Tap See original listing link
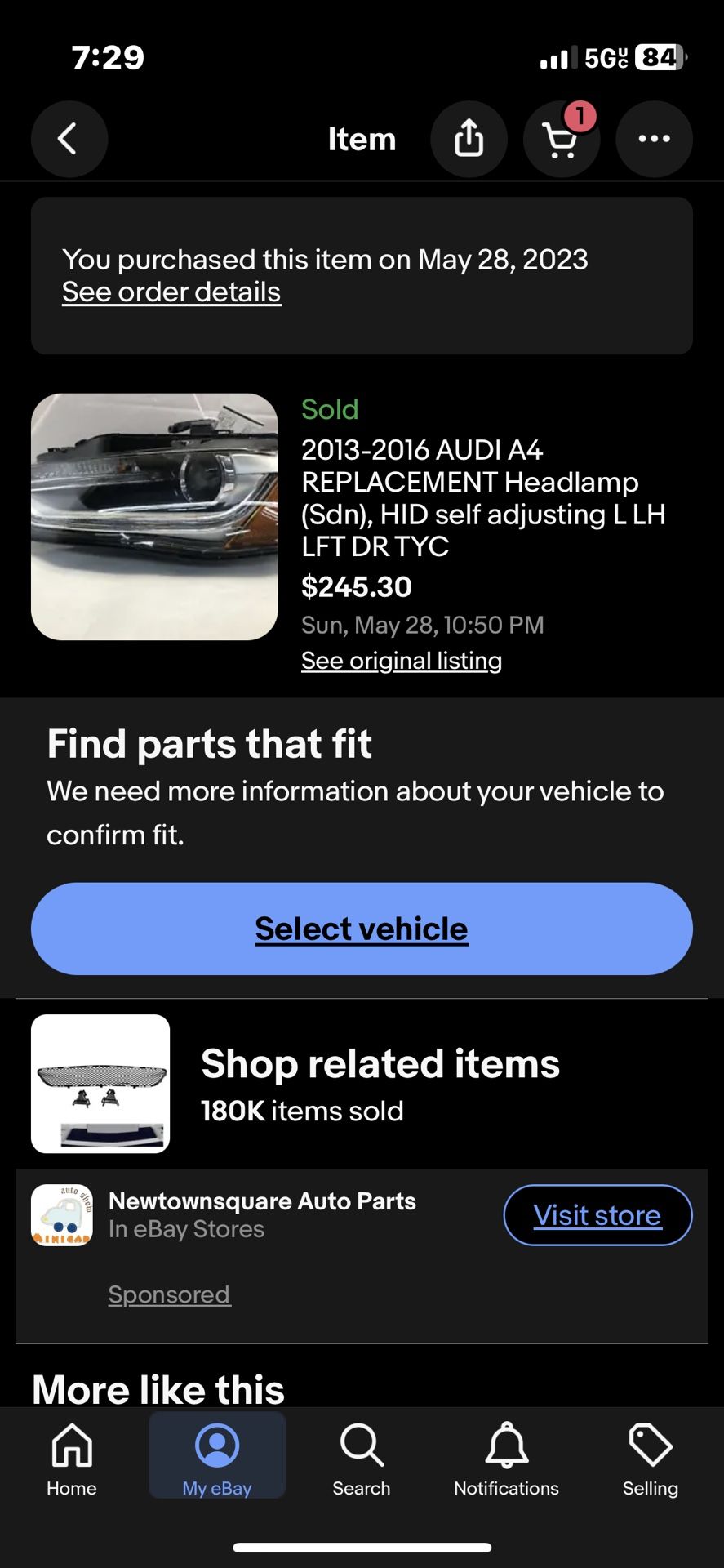724x1568 pixels. [401, 661]
